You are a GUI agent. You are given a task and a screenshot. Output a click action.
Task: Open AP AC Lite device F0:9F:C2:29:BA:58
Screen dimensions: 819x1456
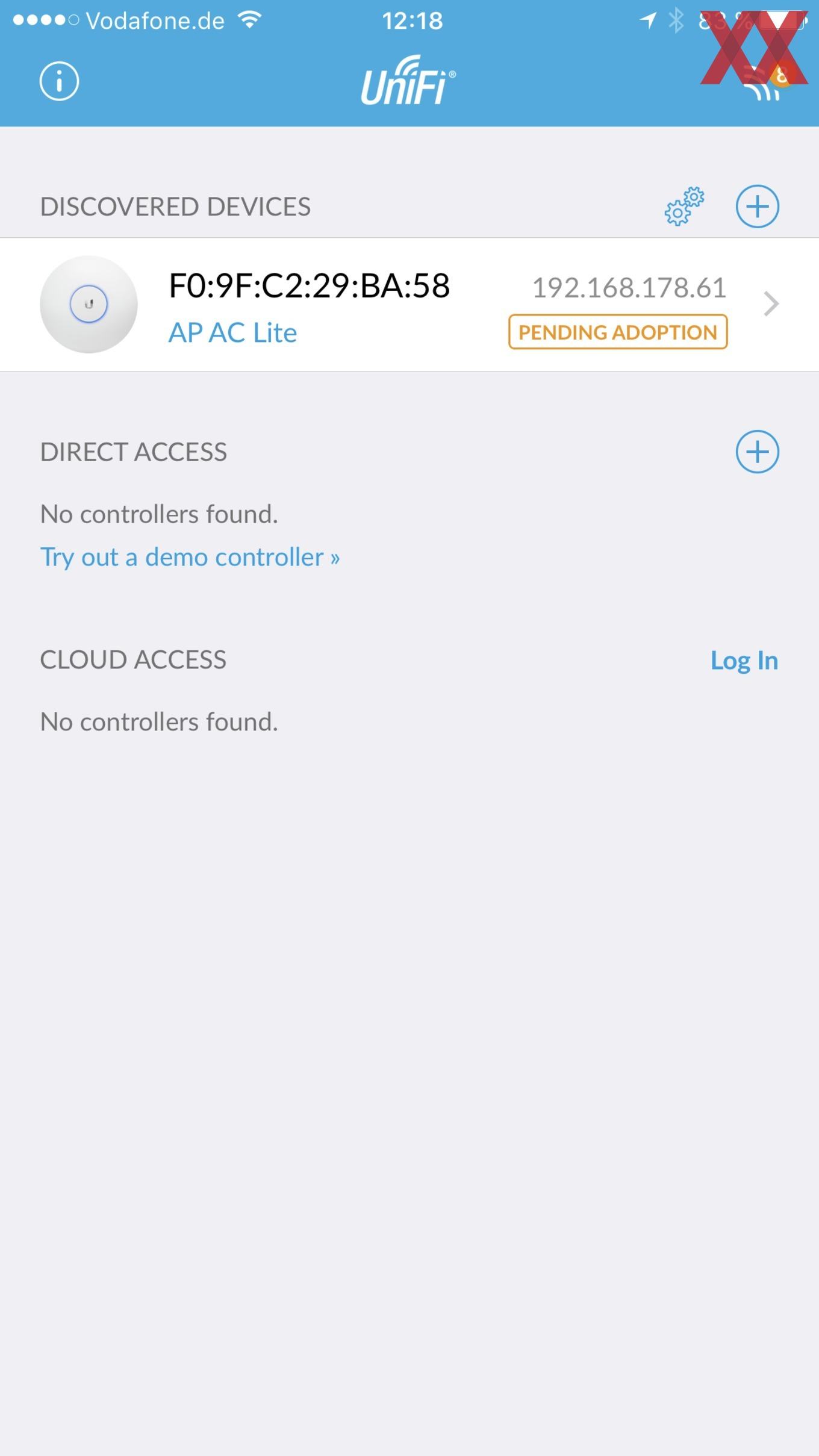(x=409, y=305)
